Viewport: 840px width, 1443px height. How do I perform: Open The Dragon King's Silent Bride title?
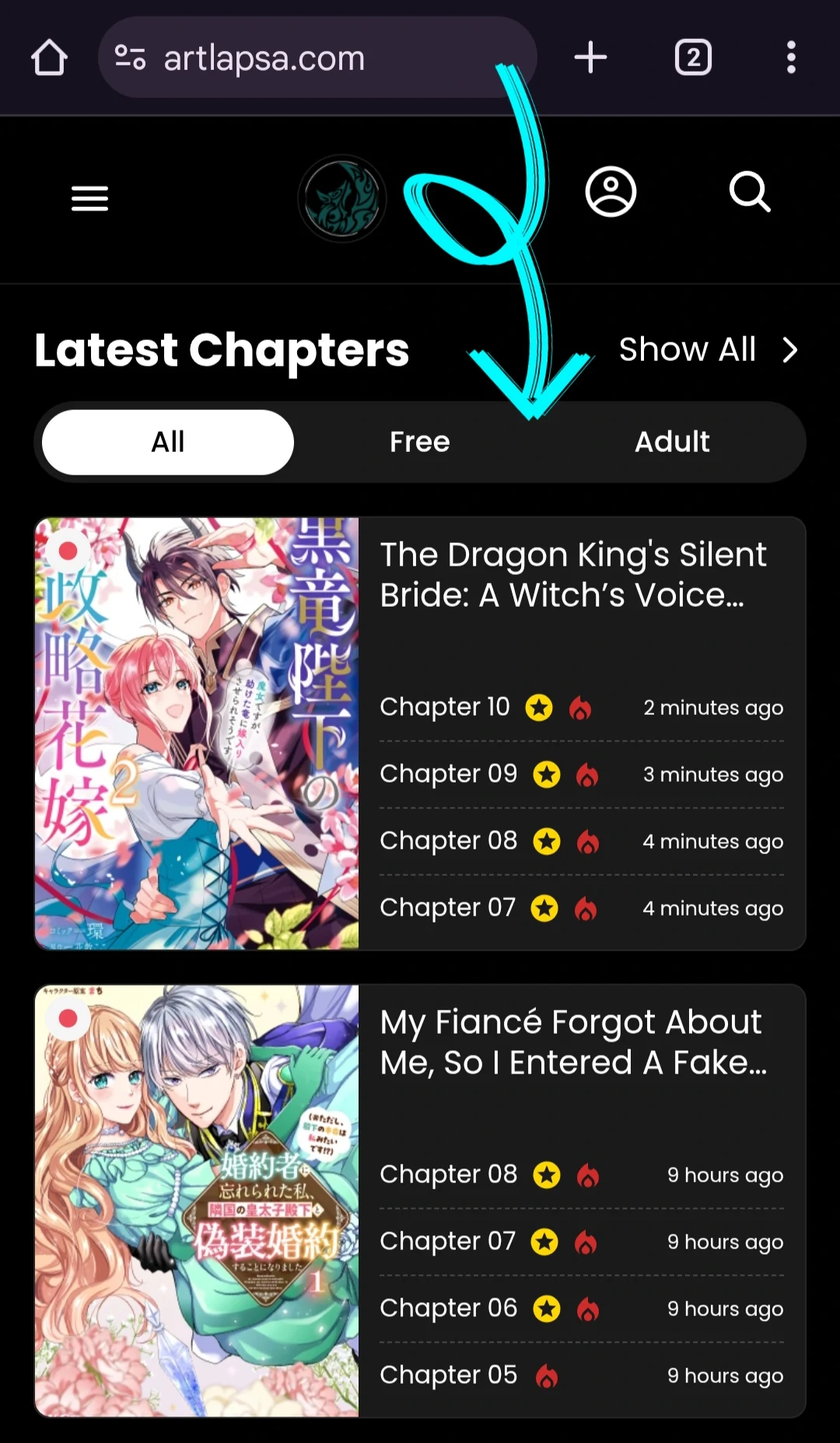[x=573, y=575]
